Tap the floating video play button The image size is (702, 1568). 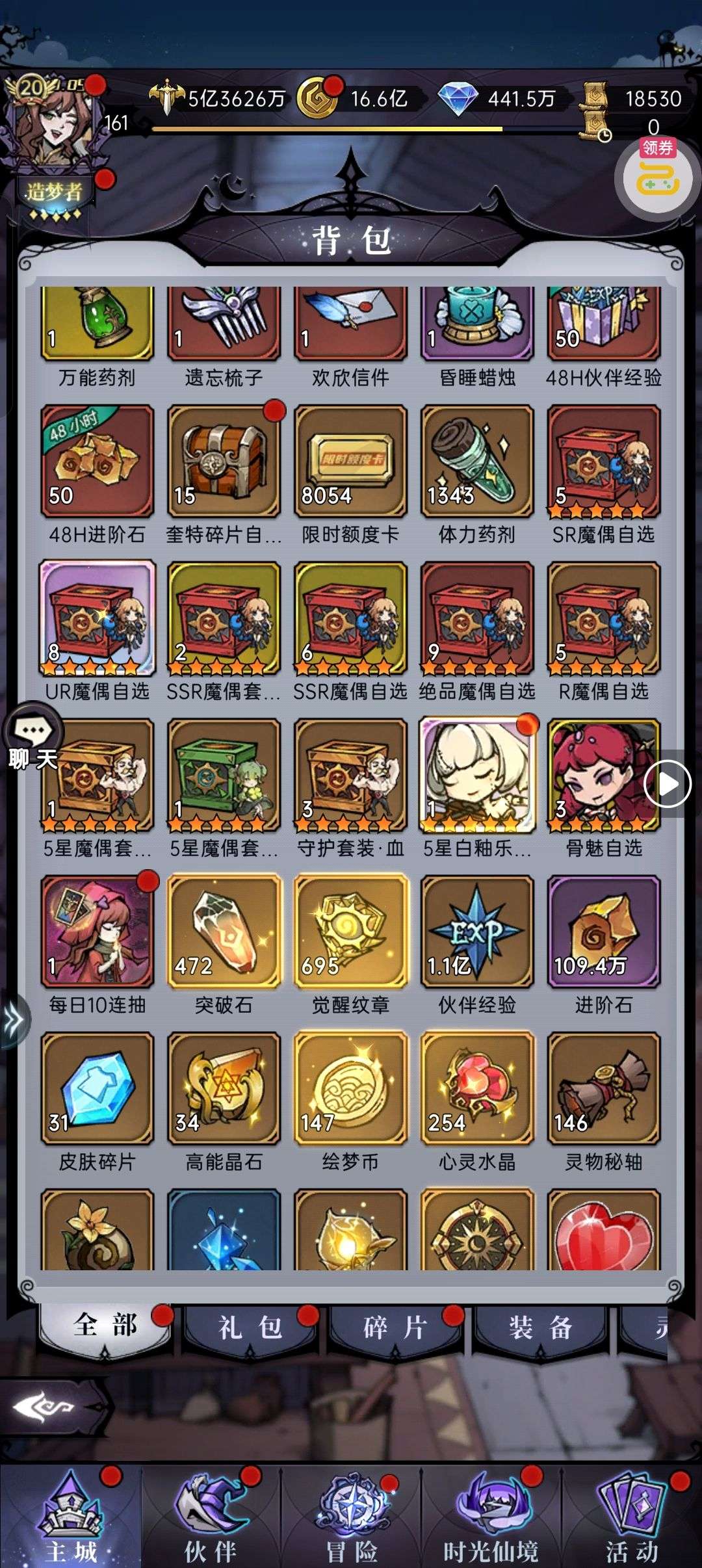[668, 784]
